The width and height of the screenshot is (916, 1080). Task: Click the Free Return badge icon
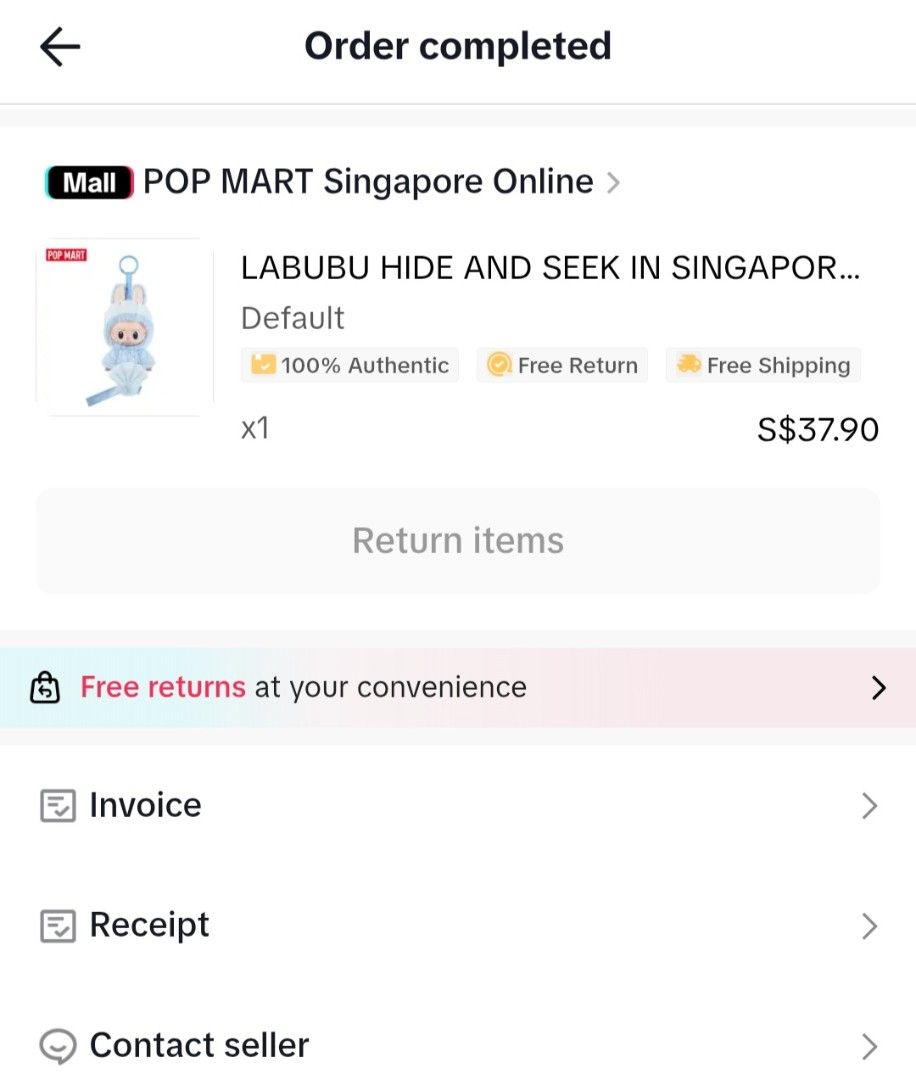tap(498, 365)
